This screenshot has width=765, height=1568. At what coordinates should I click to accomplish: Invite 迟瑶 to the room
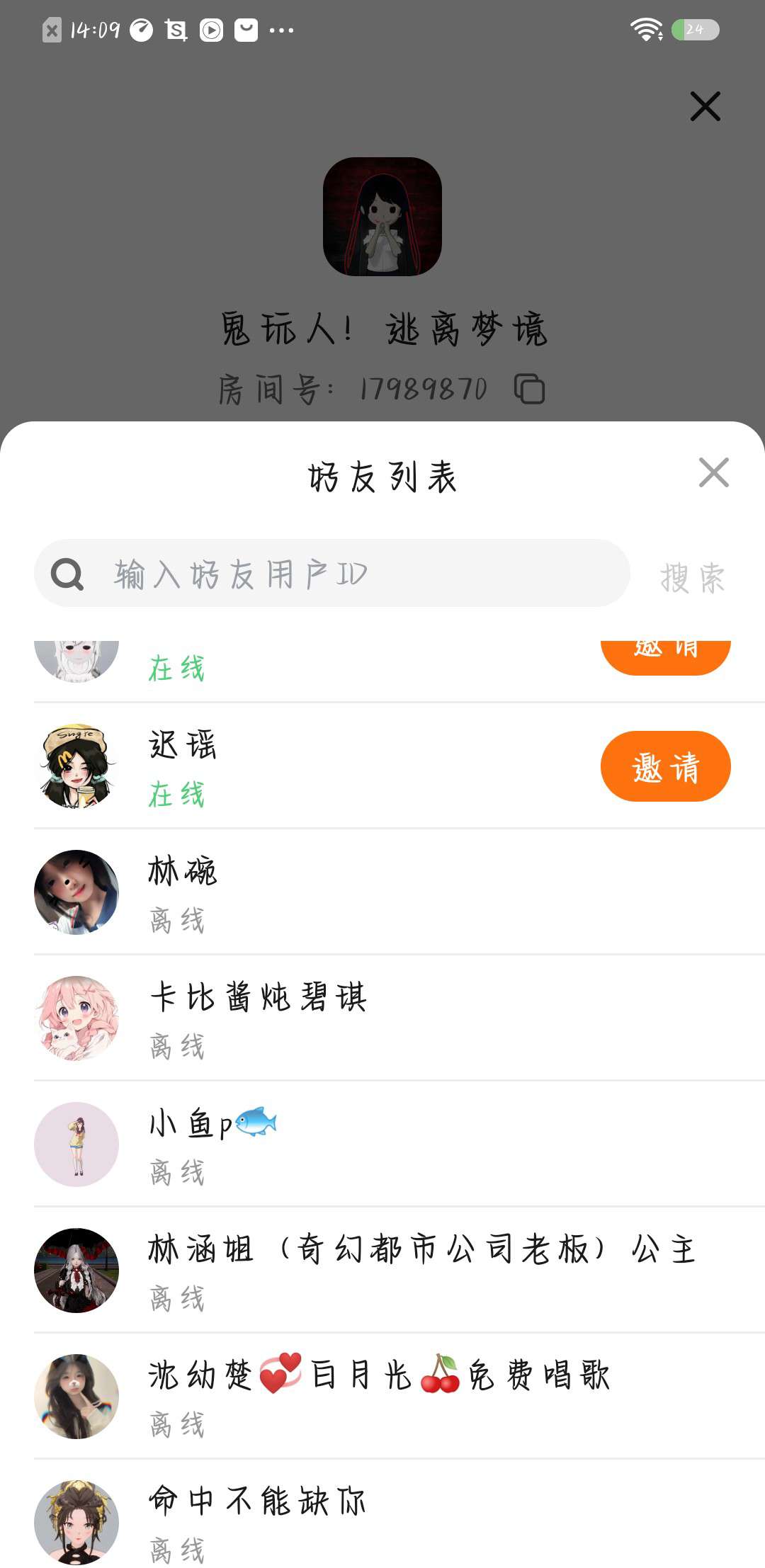pos(665,767)
